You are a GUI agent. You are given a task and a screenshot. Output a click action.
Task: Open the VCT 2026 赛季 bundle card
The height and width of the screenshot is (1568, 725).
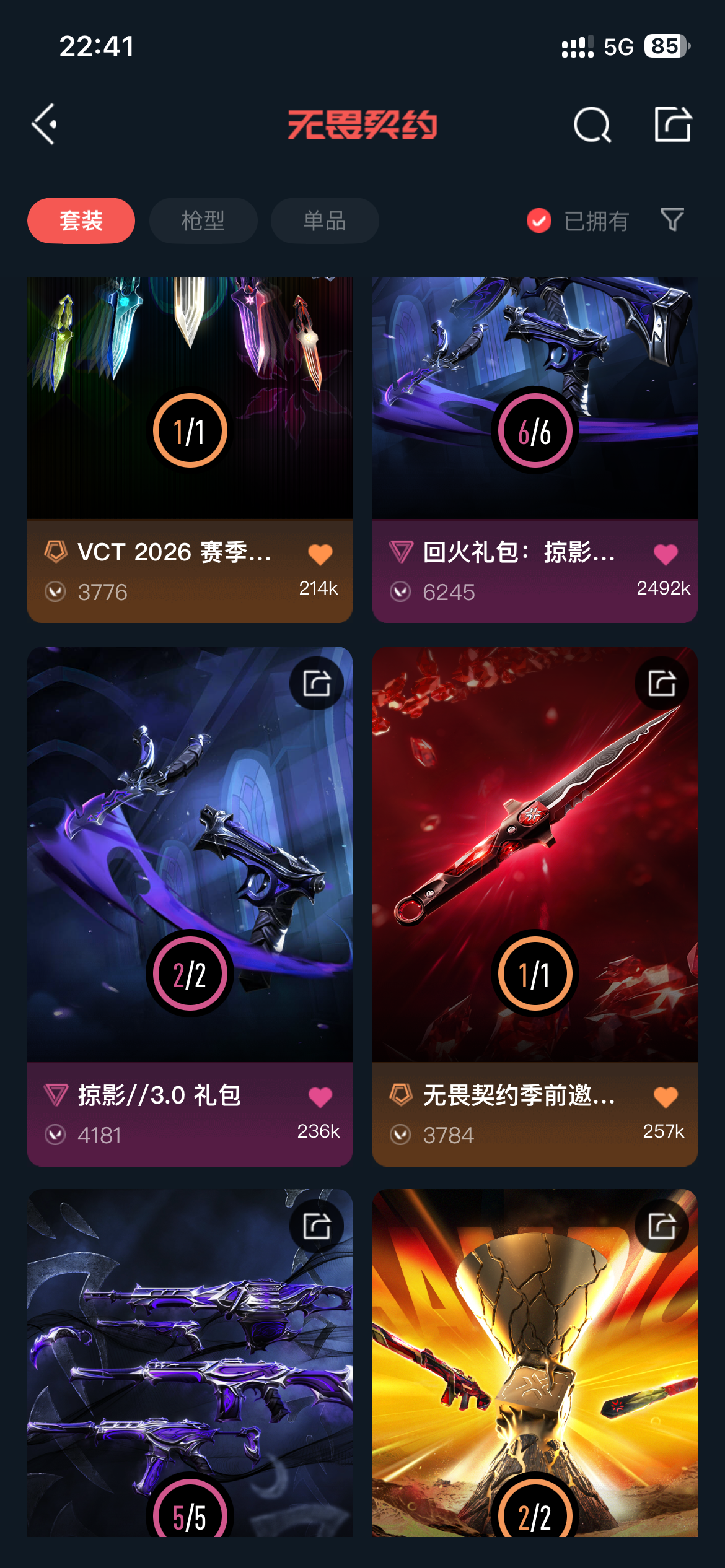190,396
